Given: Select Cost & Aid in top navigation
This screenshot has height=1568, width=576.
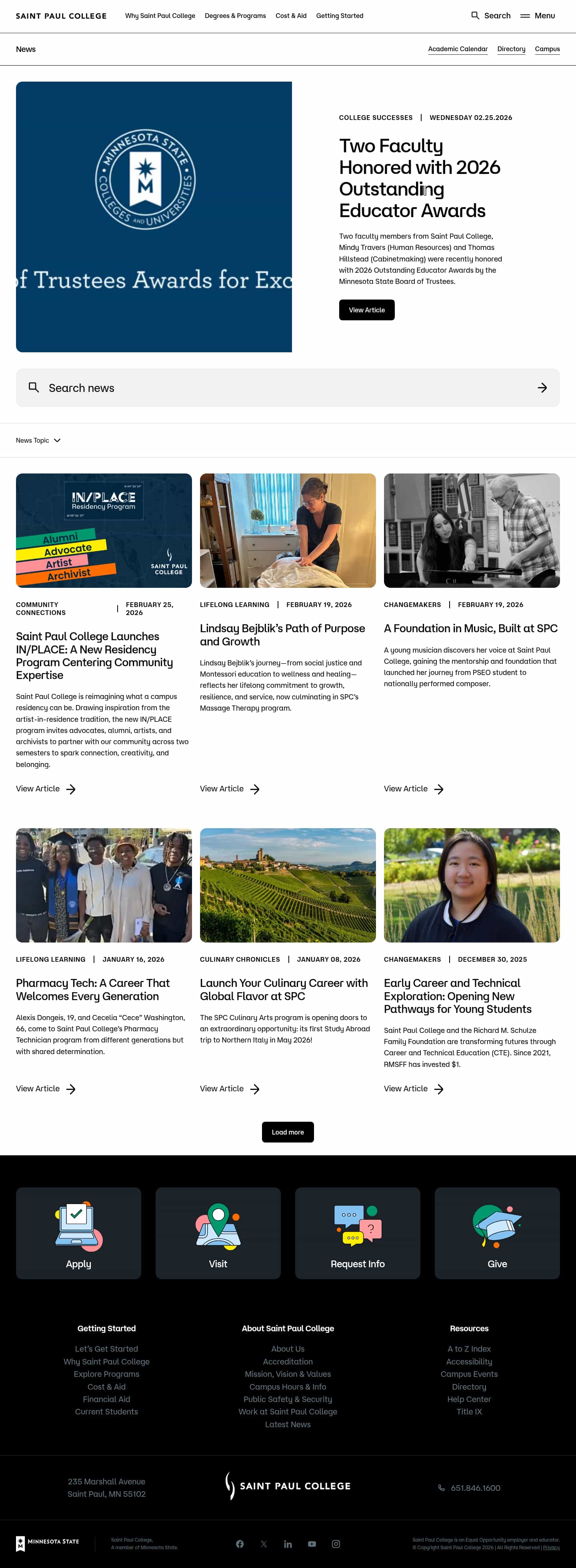Looking at the screenshot, I should (x=290, y=16).
